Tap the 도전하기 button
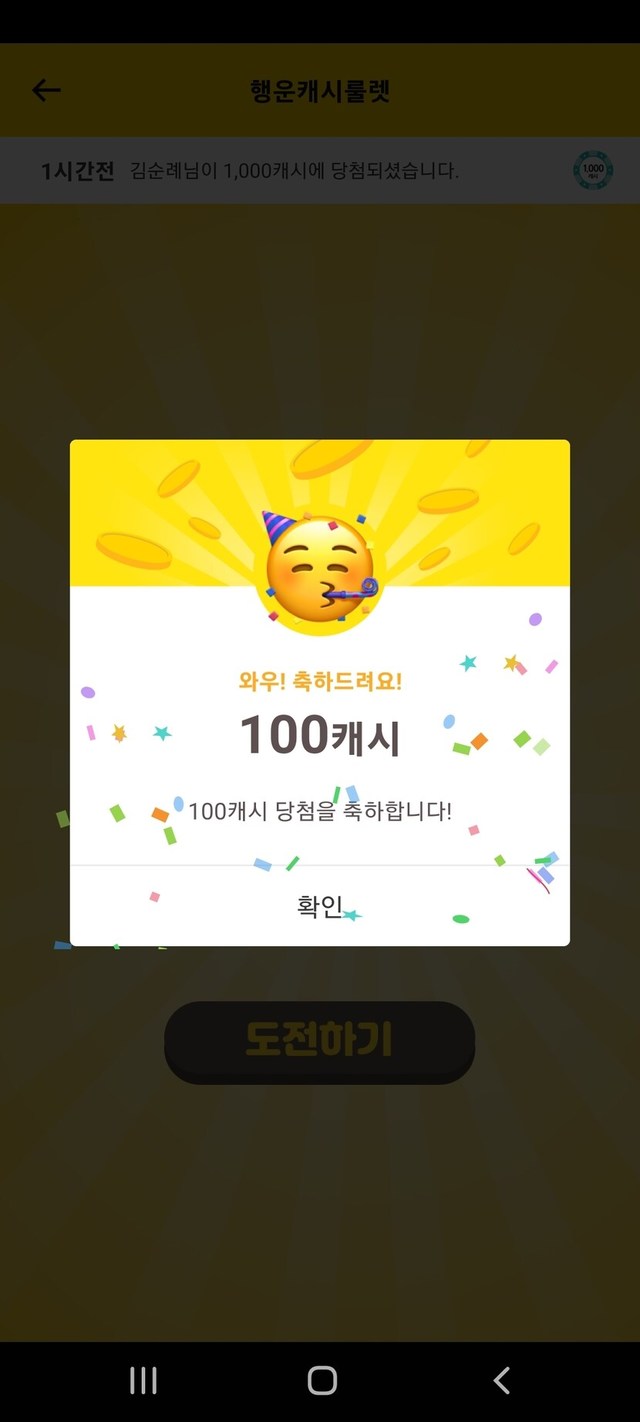The width and height of the screenshot is (640, 1422). point(319,1041)
